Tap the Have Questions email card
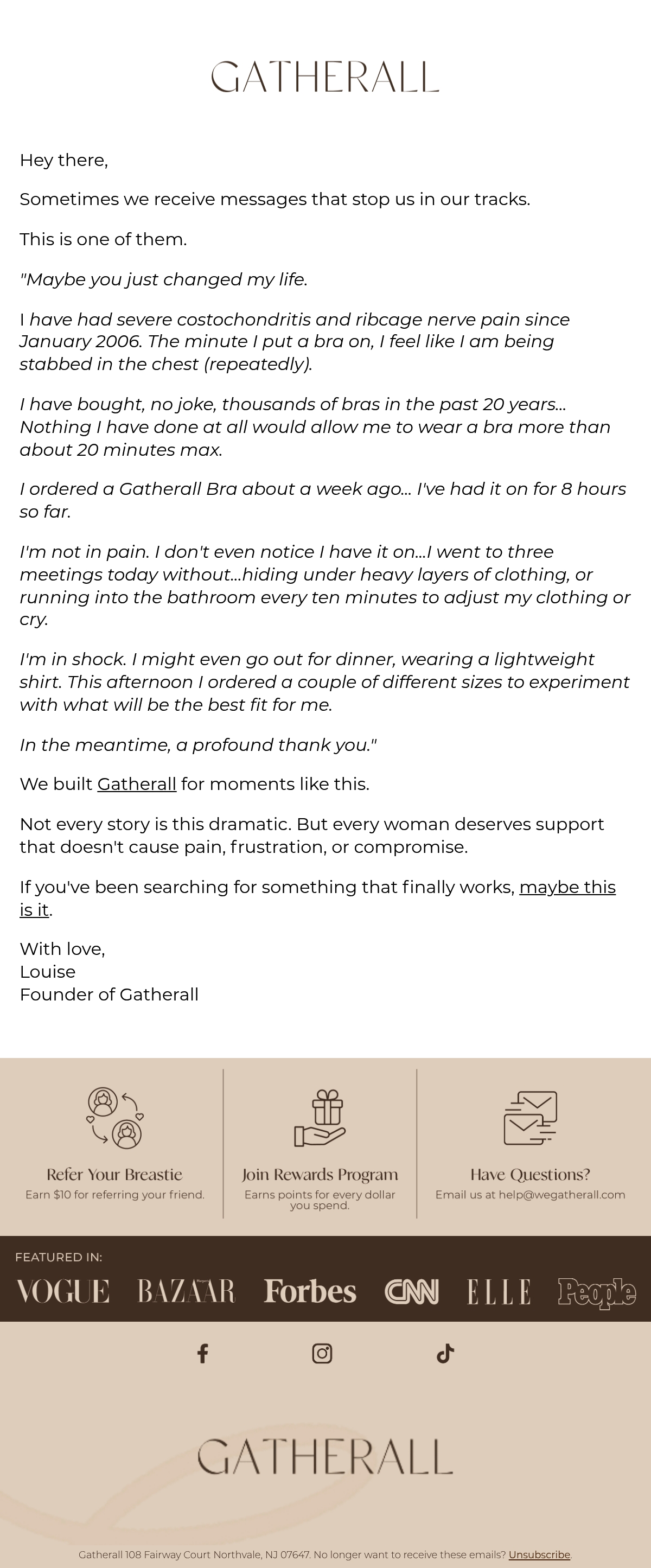 [531, 1144]
